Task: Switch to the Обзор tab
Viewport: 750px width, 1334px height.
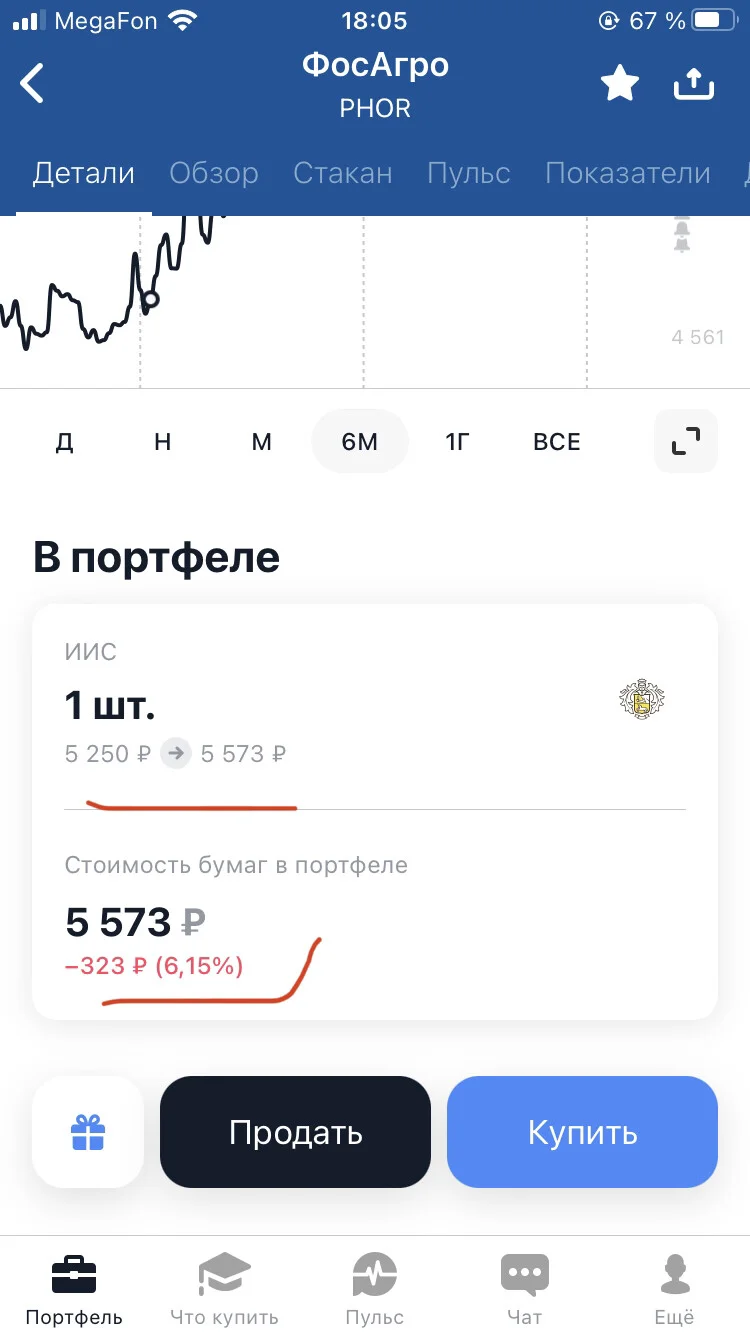Action: pos(214,173)
